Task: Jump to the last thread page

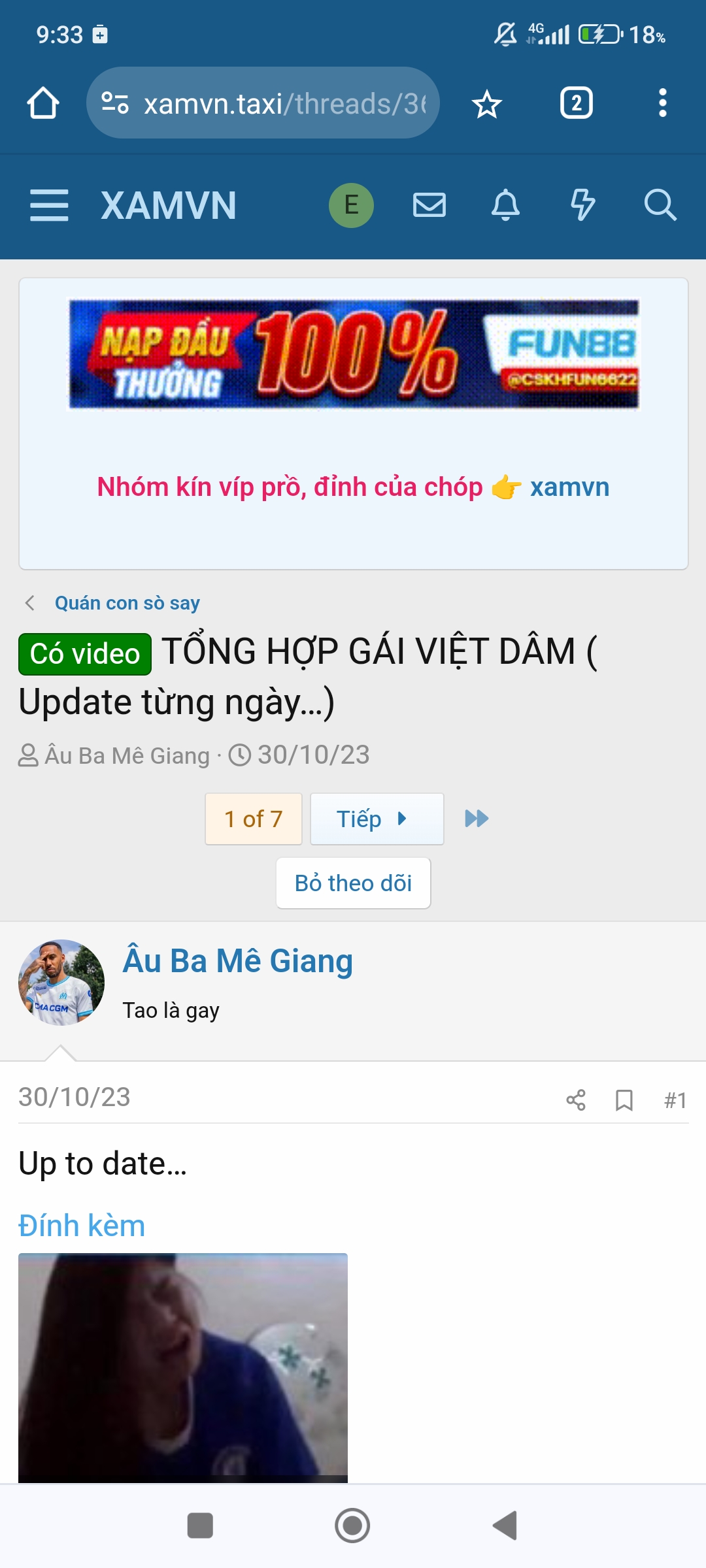Action: coord(477,819)
